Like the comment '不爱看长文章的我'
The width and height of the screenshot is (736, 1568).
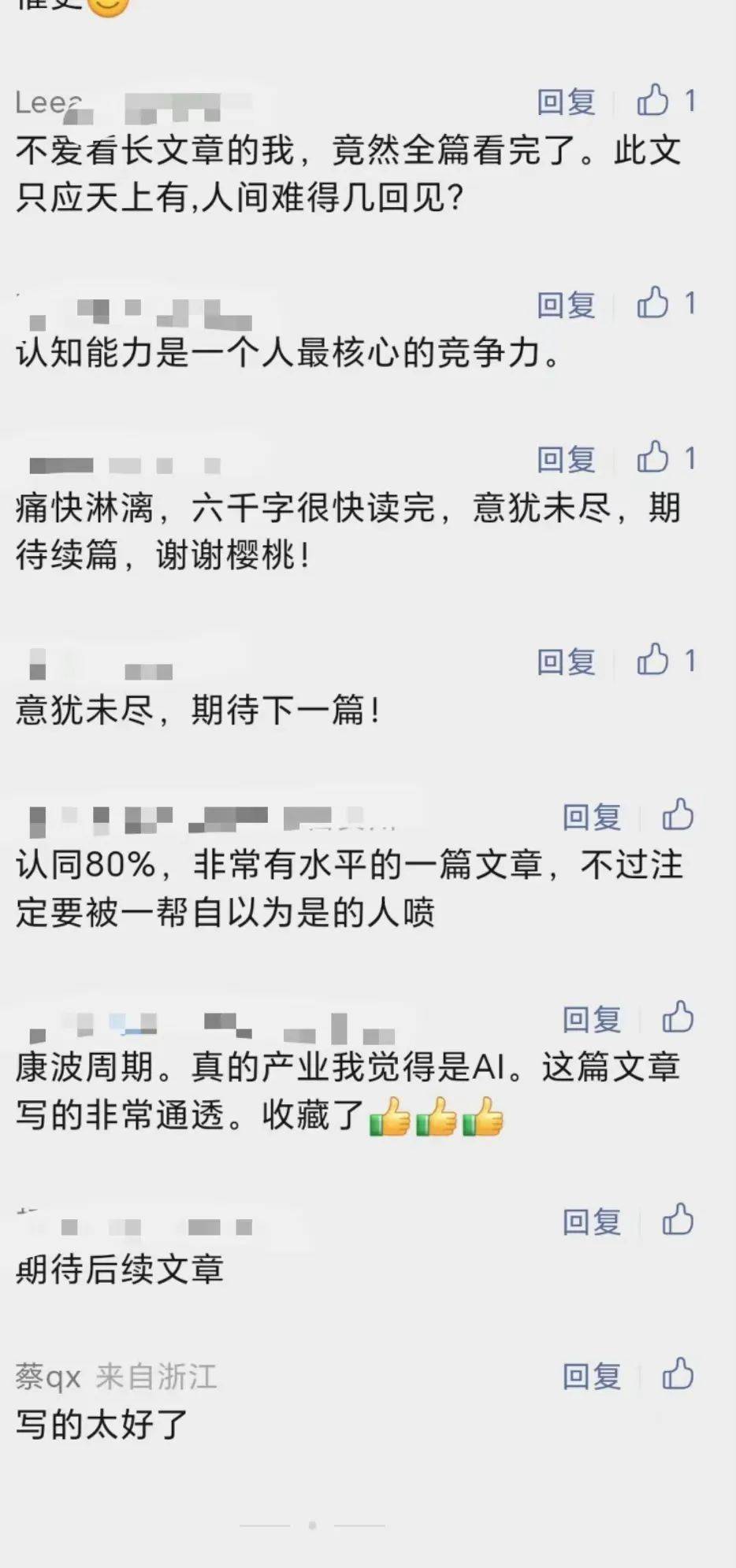tap(652, 101)
